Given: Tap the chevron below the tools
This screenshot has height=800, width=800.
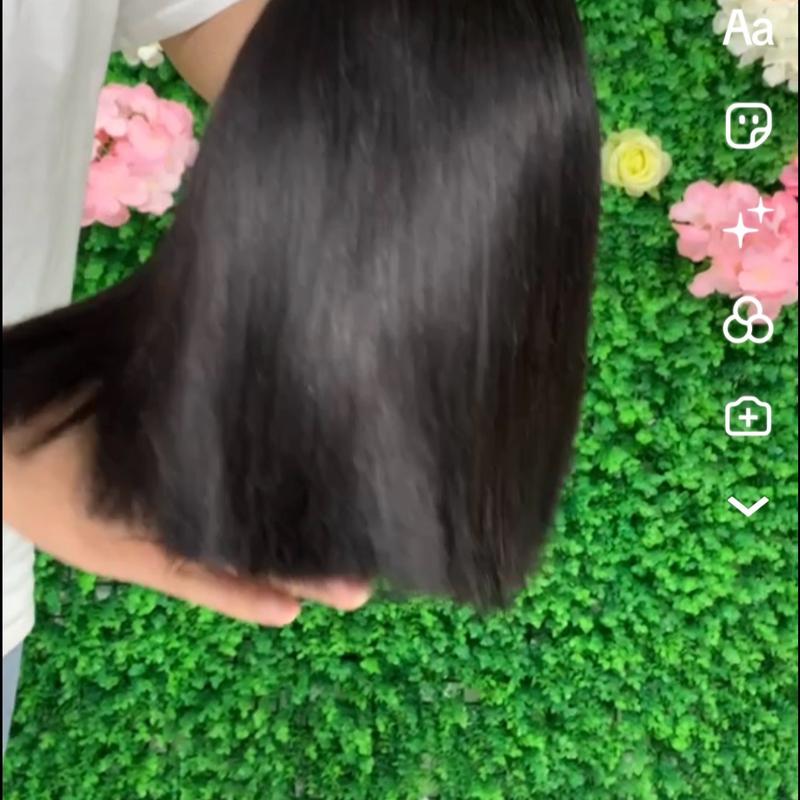Looking at the screenshot, I should pyautogui.click(x=748, y=506).
